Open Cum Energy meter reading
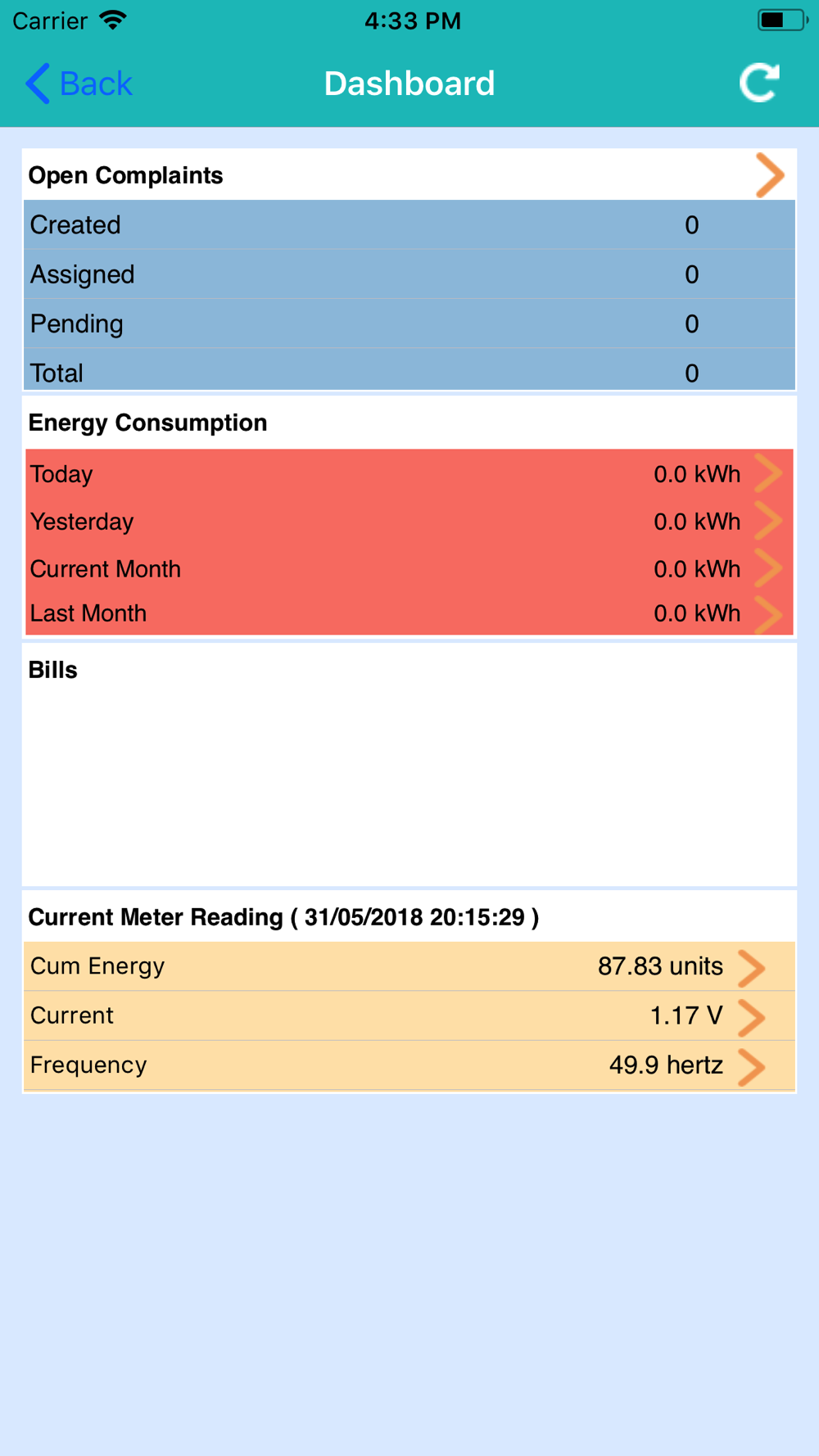Image resolution: width=819 pixels, height=1456 pixels. click(409, 966)
